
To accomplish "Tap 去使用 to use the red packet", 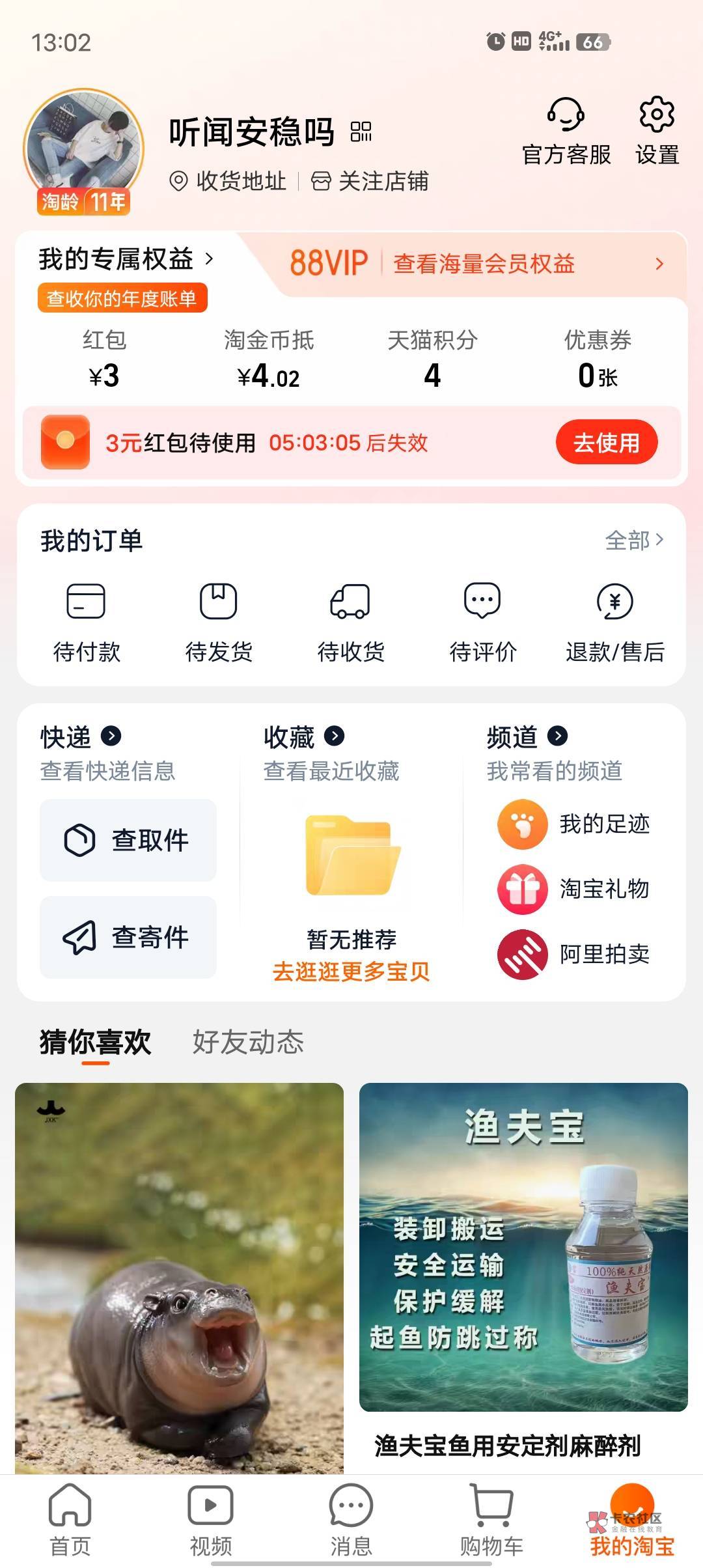I will (607, 443).
